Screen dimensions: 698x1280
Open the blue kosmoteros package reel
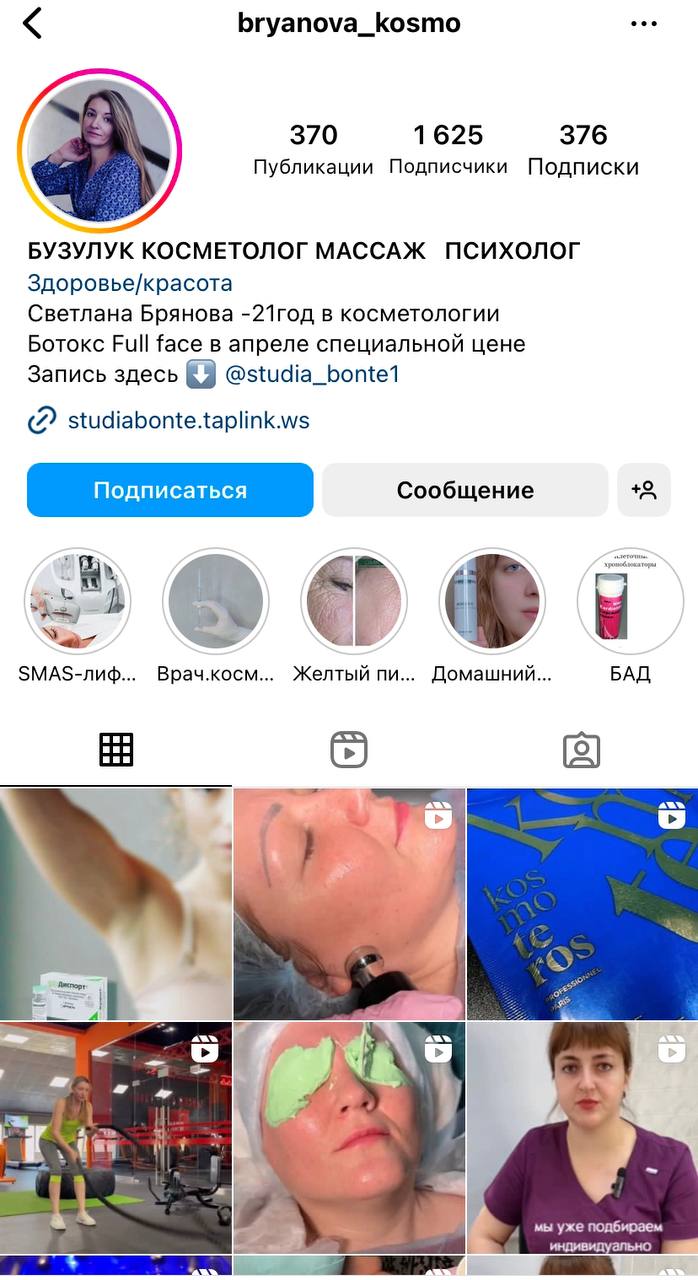point(582,904)
